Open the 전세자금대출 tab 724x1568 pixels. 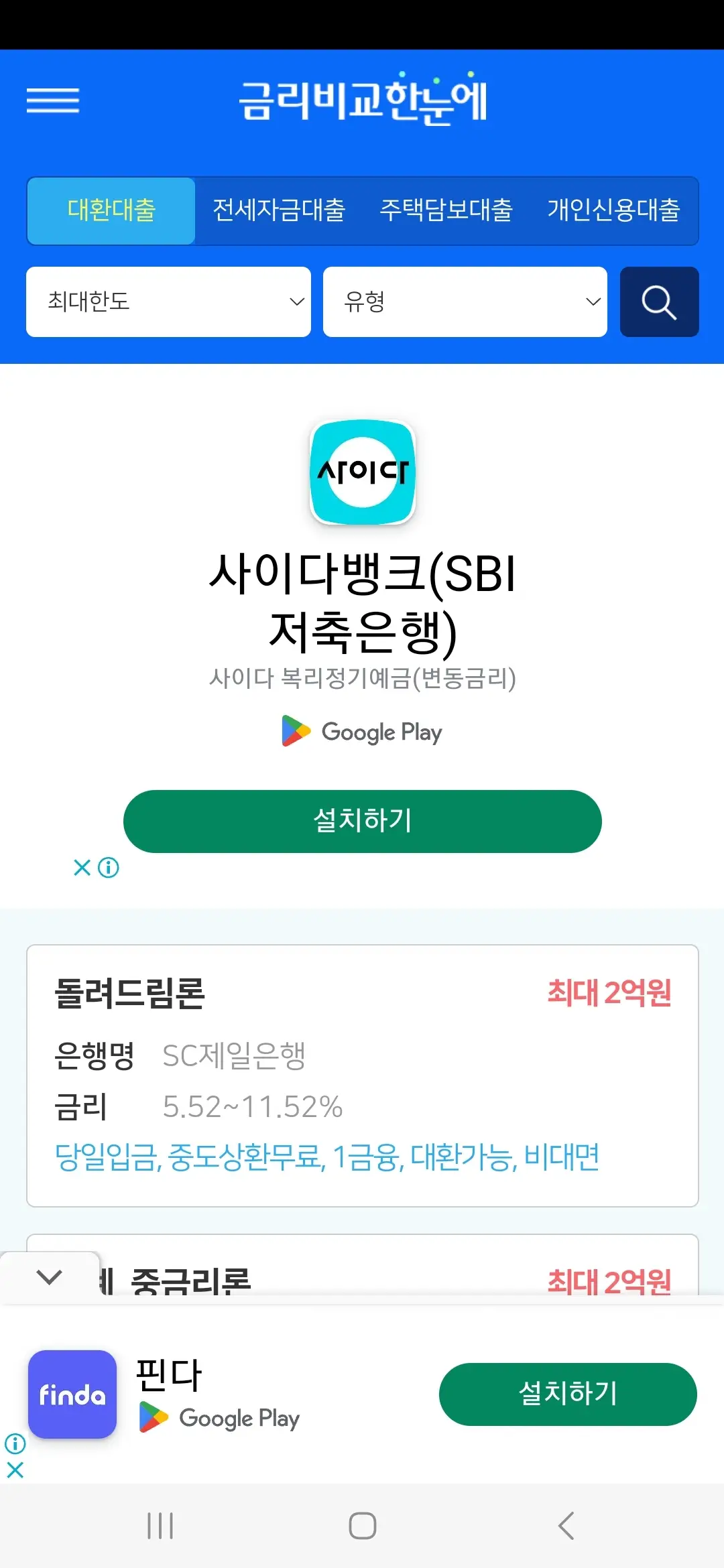tap(280, 210)
